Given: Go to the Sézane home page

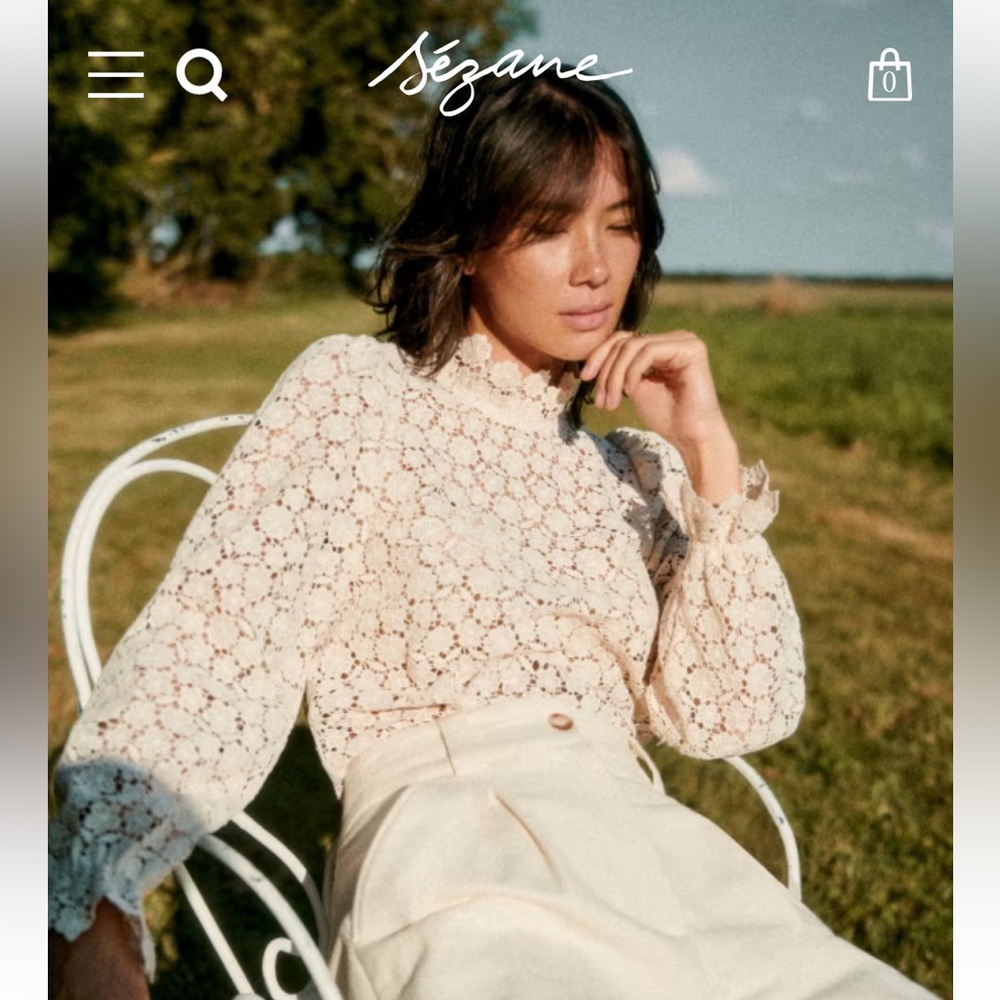Looking at the screenshot, I should (x=498, y=72).
